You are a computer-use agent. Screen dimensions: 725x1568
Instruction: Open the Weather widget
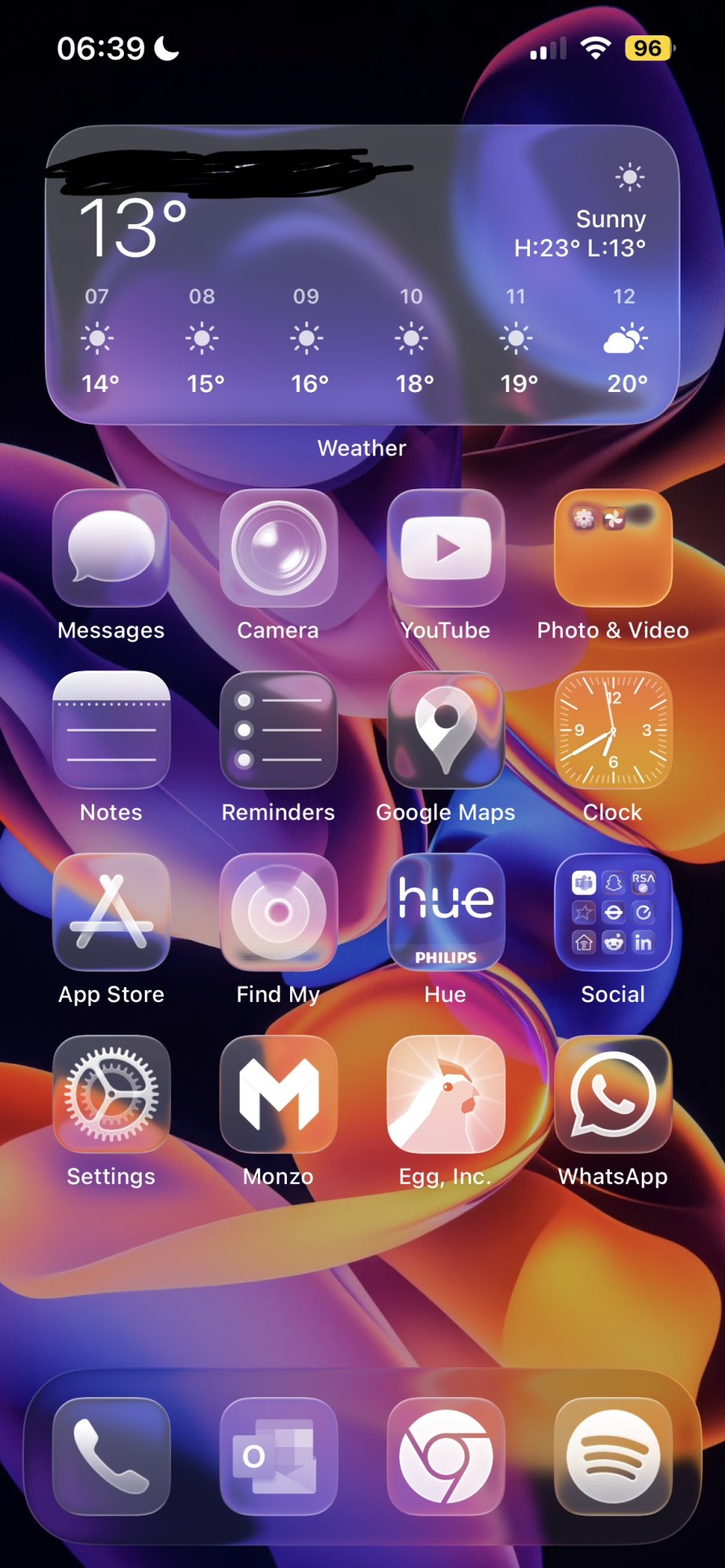tap(362, 274)
